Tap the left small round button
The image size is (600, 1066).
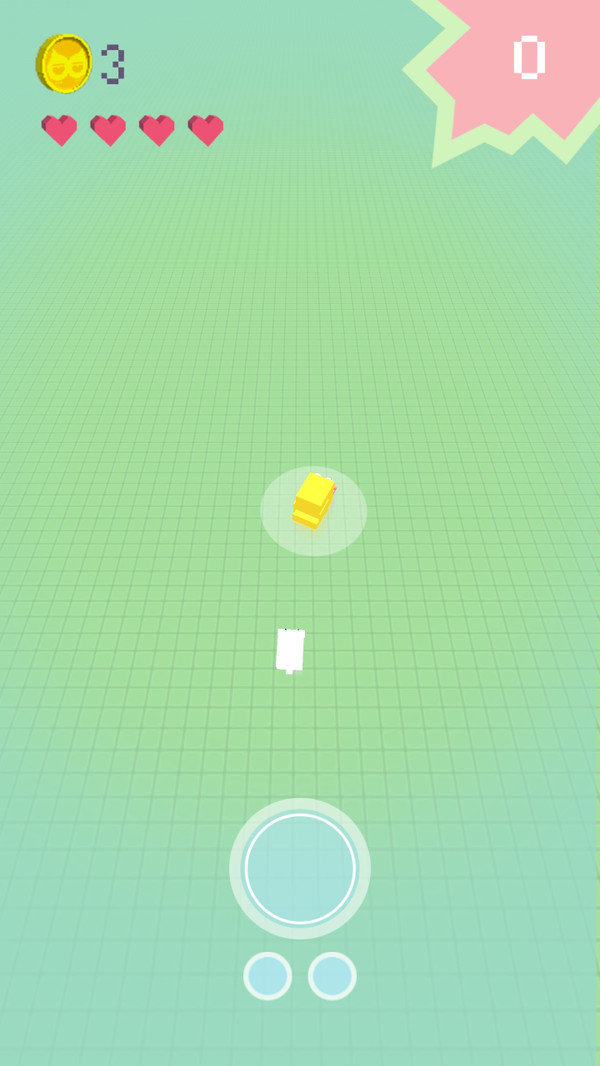[x=268, y=976]
